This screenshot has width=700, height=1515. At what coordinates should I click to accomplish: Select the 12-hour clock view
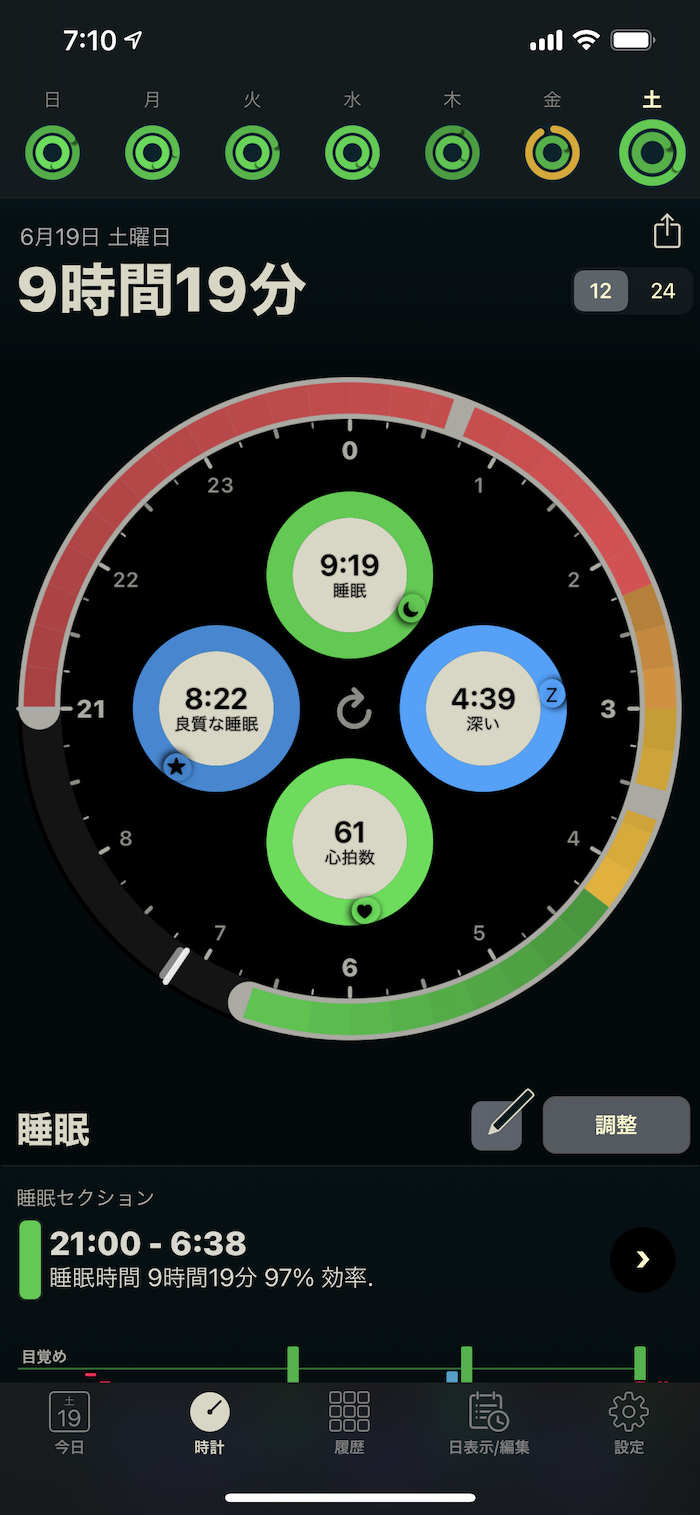point(601,291)
